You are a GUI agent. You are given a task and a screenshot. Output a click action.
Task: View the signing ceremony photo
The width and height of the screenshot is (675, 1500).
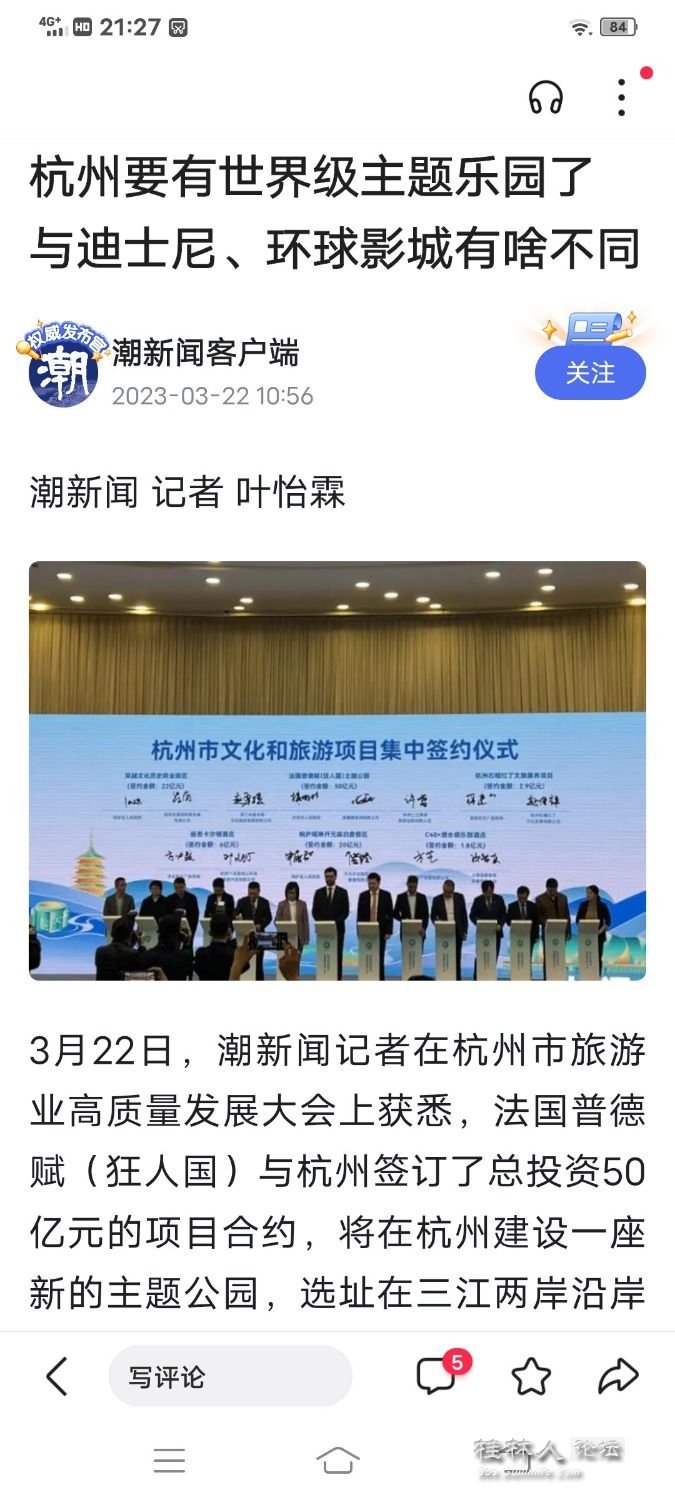point(337,770)
